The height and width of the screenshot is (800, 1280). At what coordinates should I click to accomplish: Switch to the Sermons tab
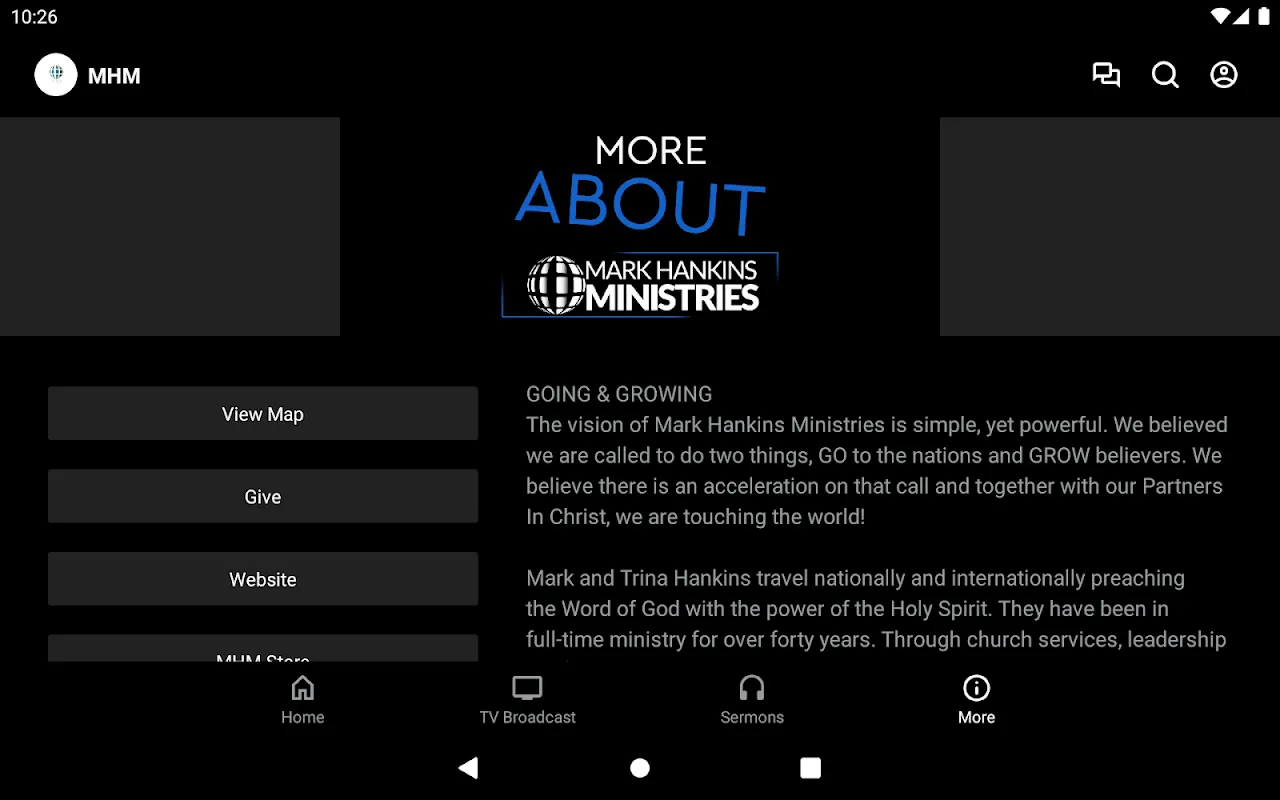752,700
